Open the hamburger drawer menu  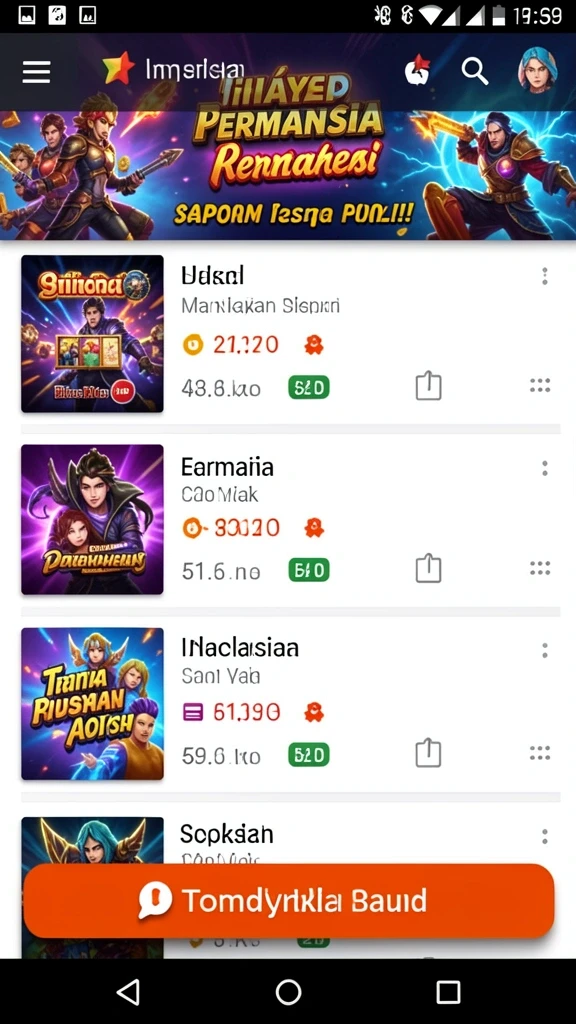[x=37, y=71]
